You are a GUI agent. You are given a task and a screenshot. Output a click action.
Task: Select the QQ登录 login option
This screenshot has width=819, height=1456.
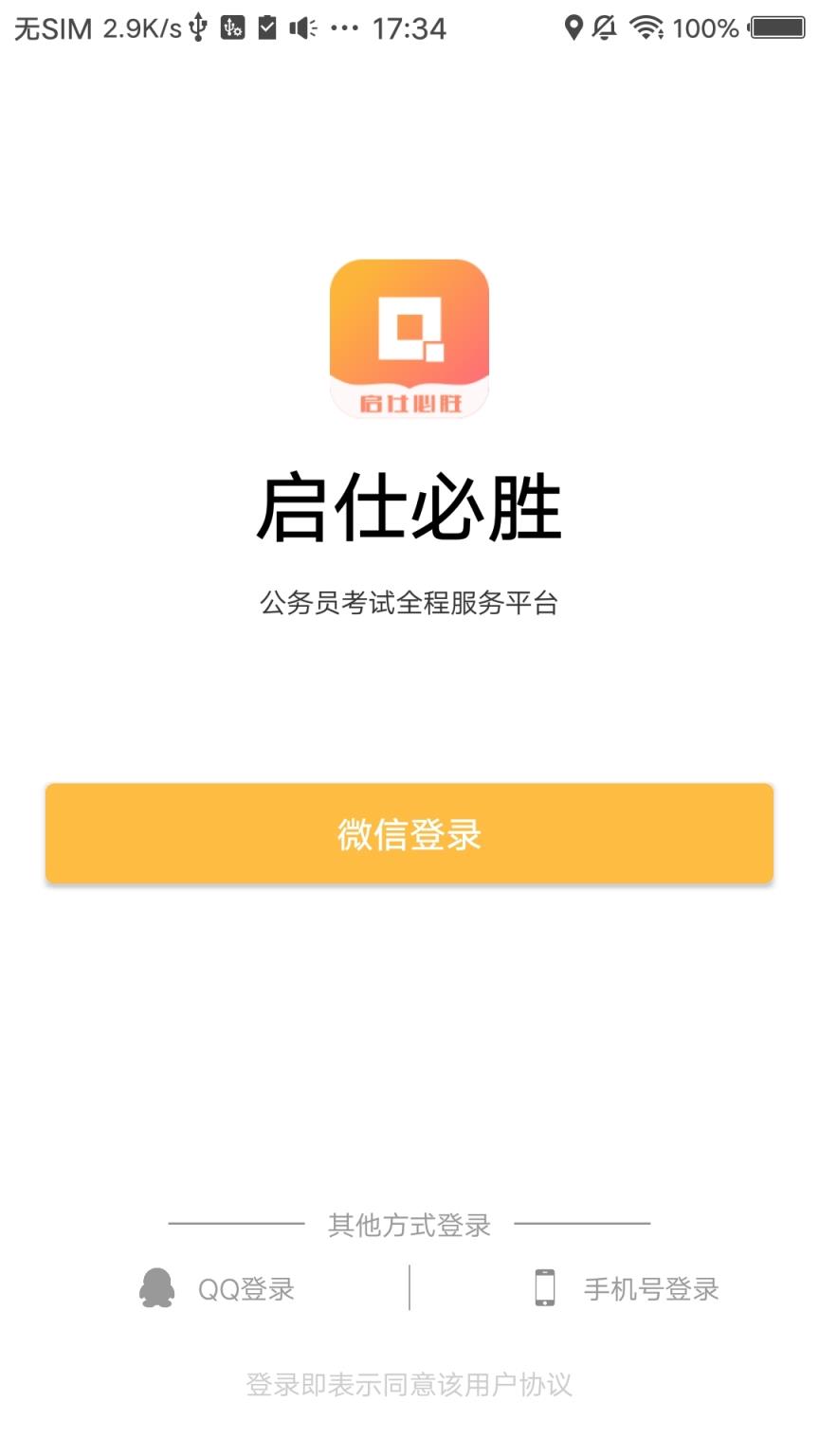tap(245, 1289)
